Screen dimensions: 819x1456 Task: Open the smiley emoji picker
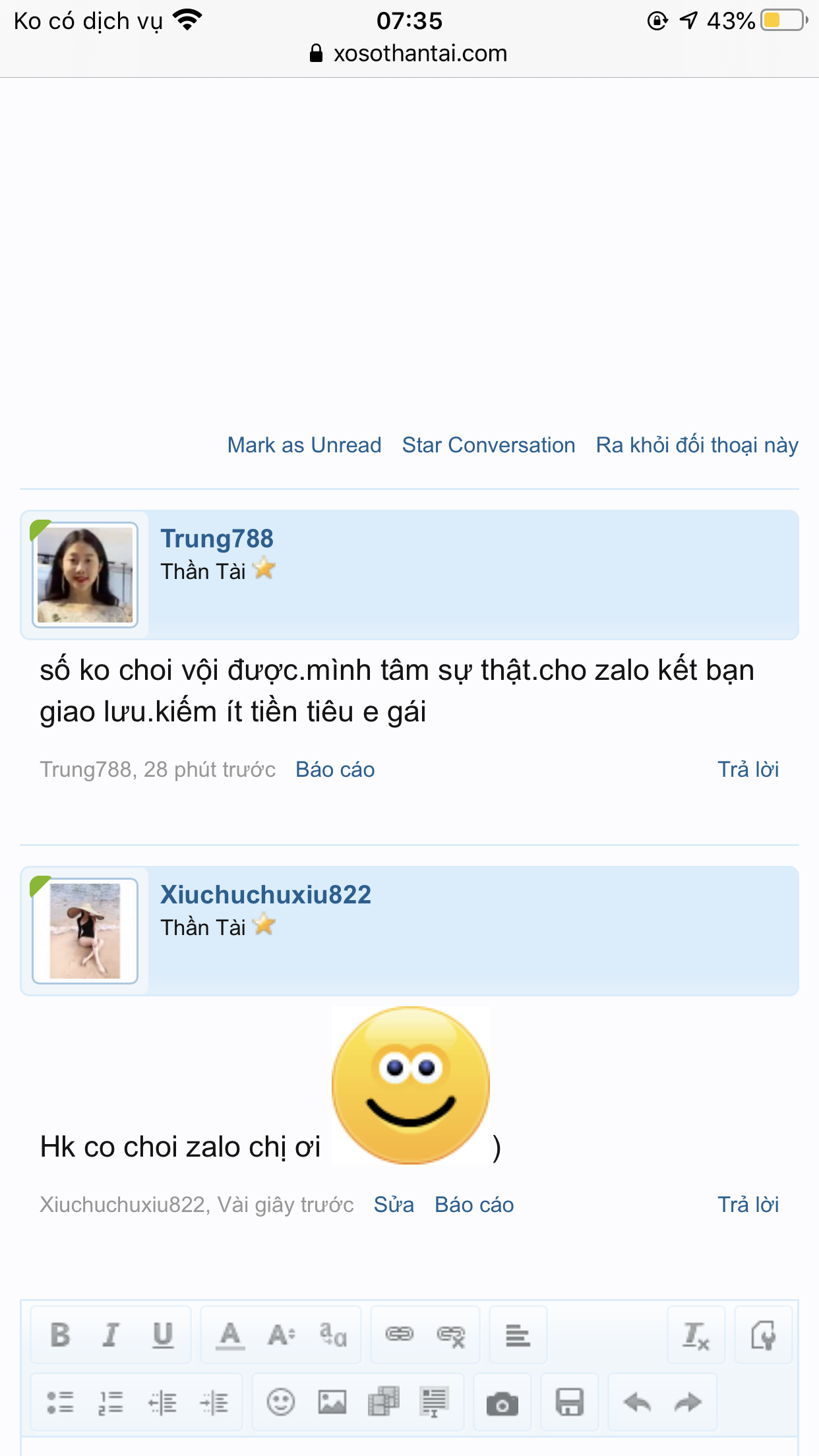(281, 1403)
